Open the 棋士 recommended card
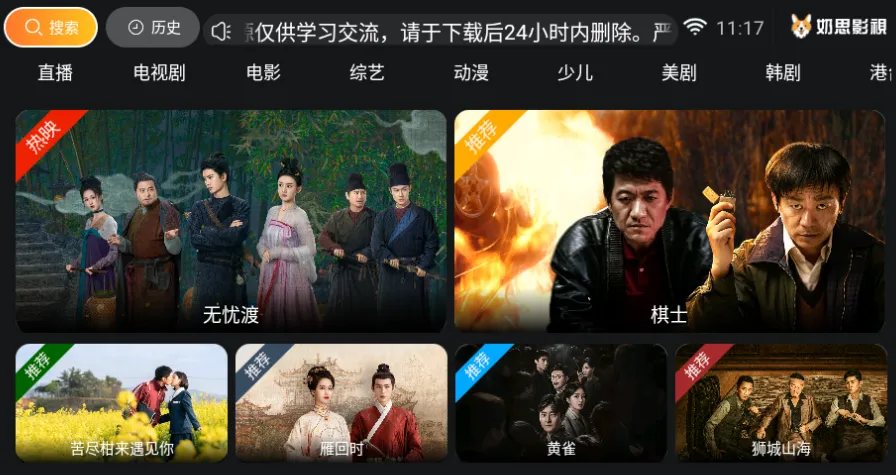The image size is (896, 475). pyautogui.click(x=669, y=220)
